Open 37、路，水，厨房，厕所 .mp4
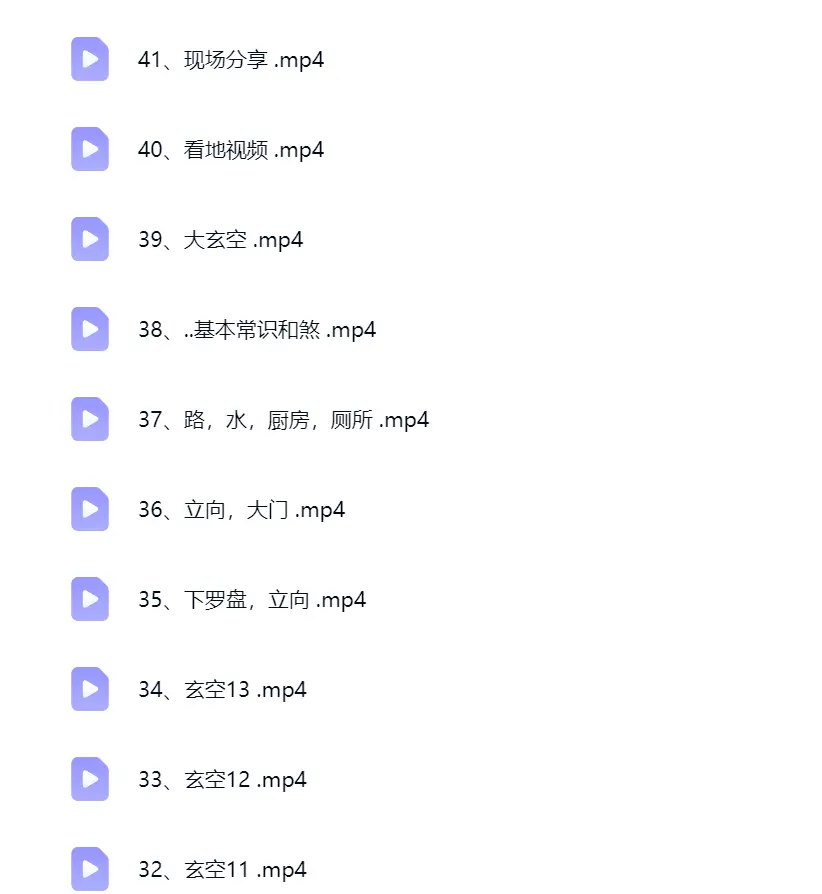Screen dimensions: 822x894 (x=283, y=420)
